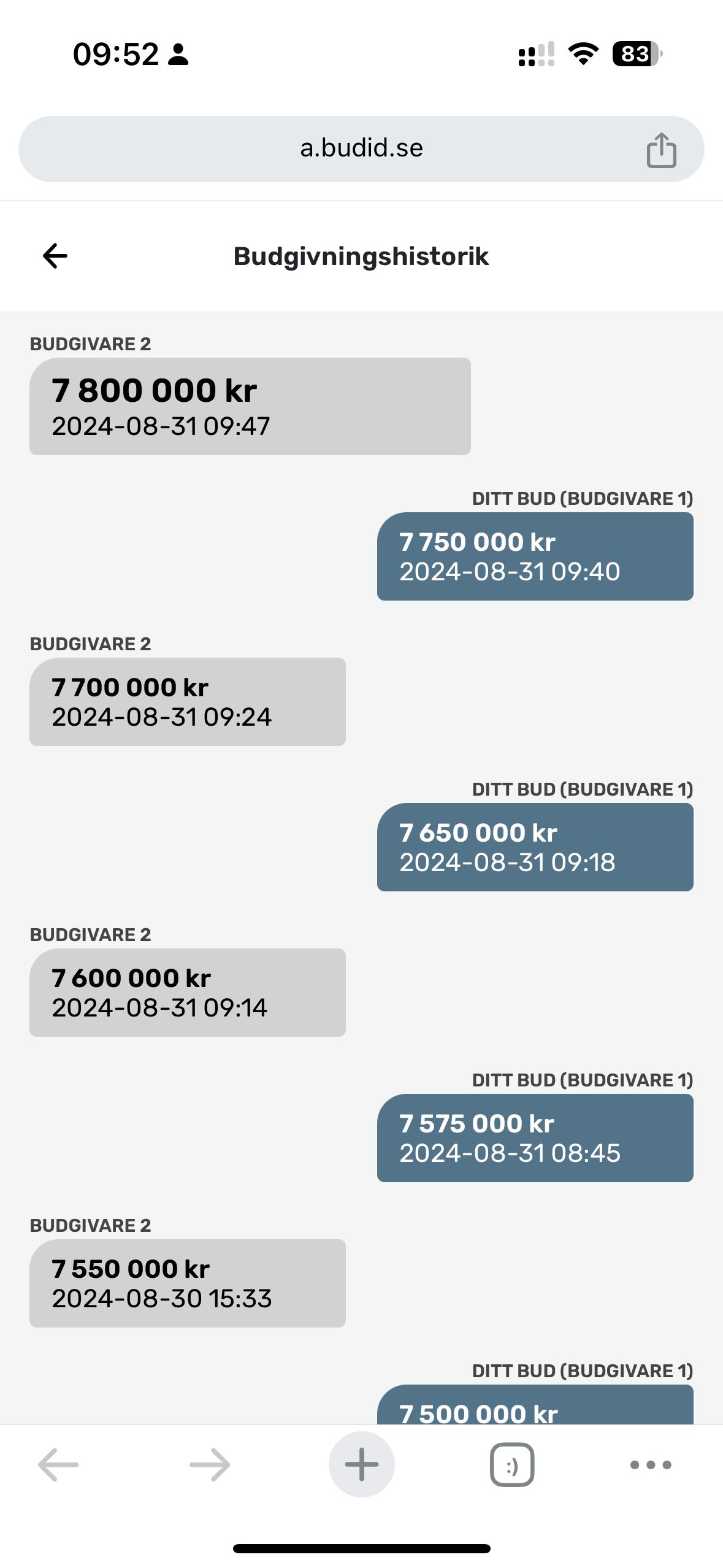Go back from Budgivningshistorik

[55, 256]
